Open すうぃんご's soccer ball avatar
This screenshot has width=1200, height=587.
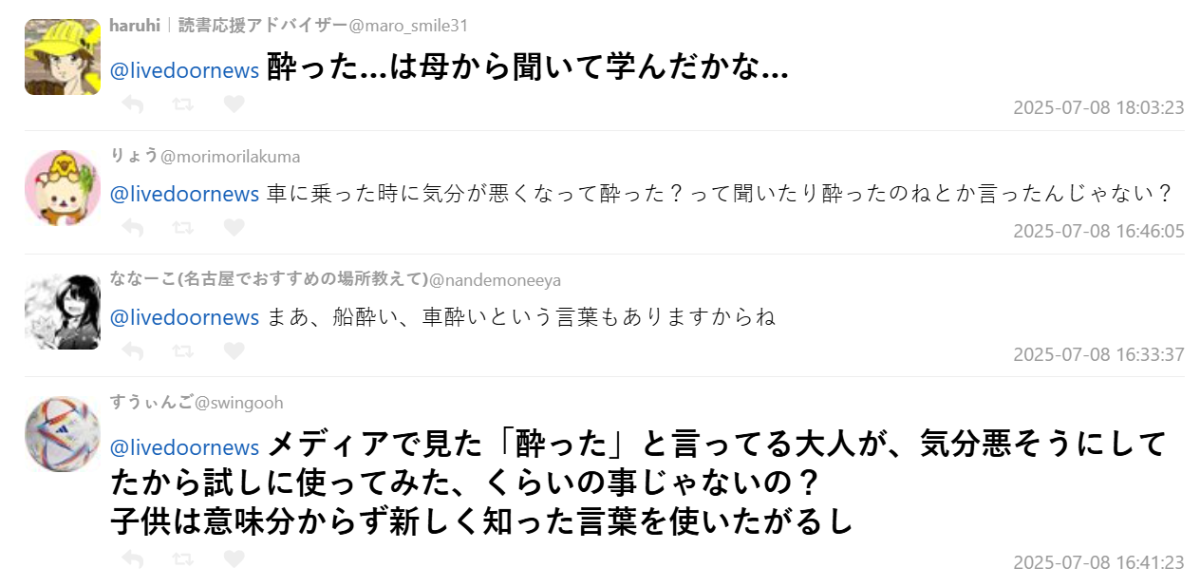point(62,434)
